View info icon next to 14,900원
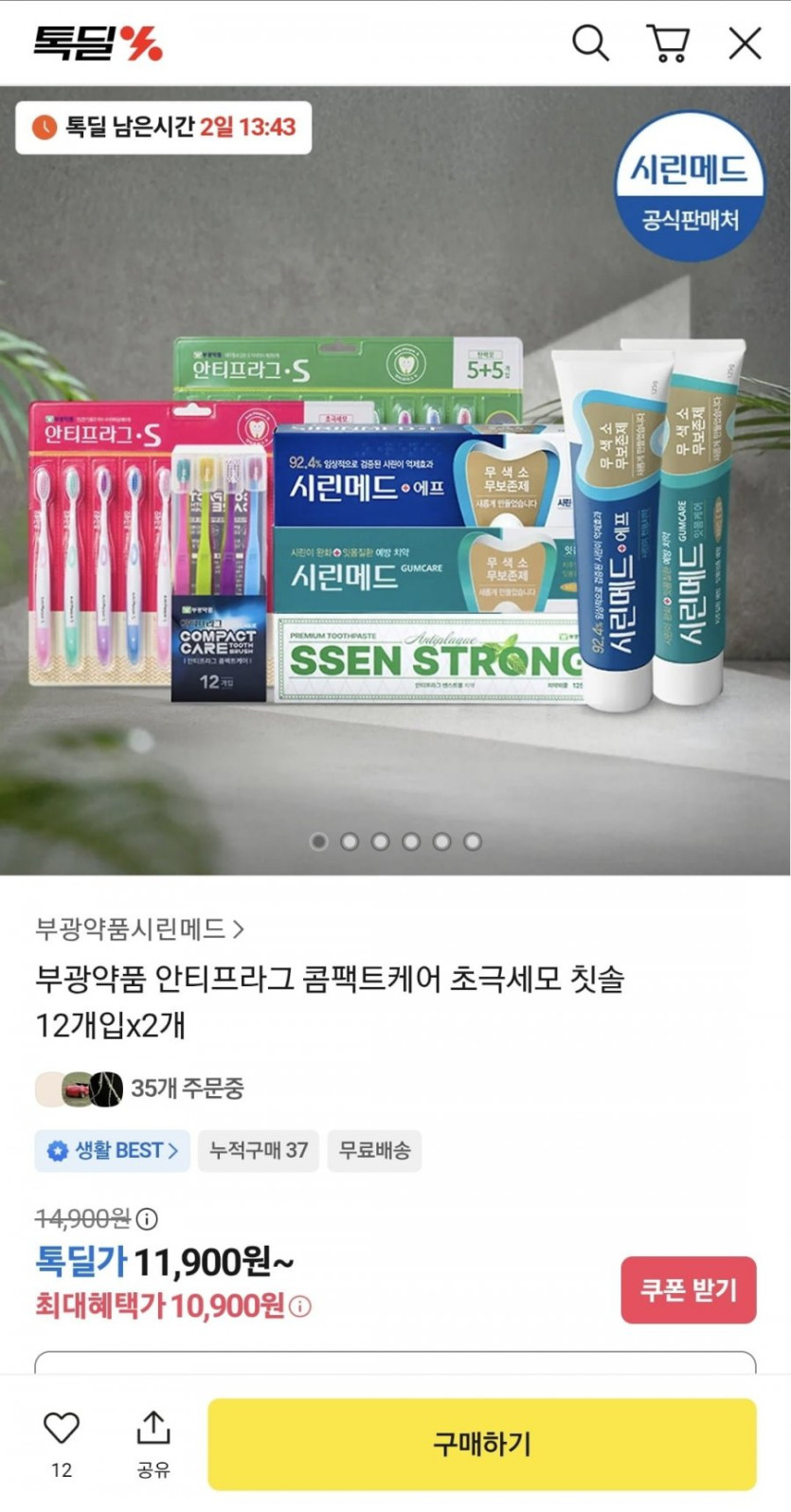Viewport: 791px width, 1512px height. [x=147, y=1218]
